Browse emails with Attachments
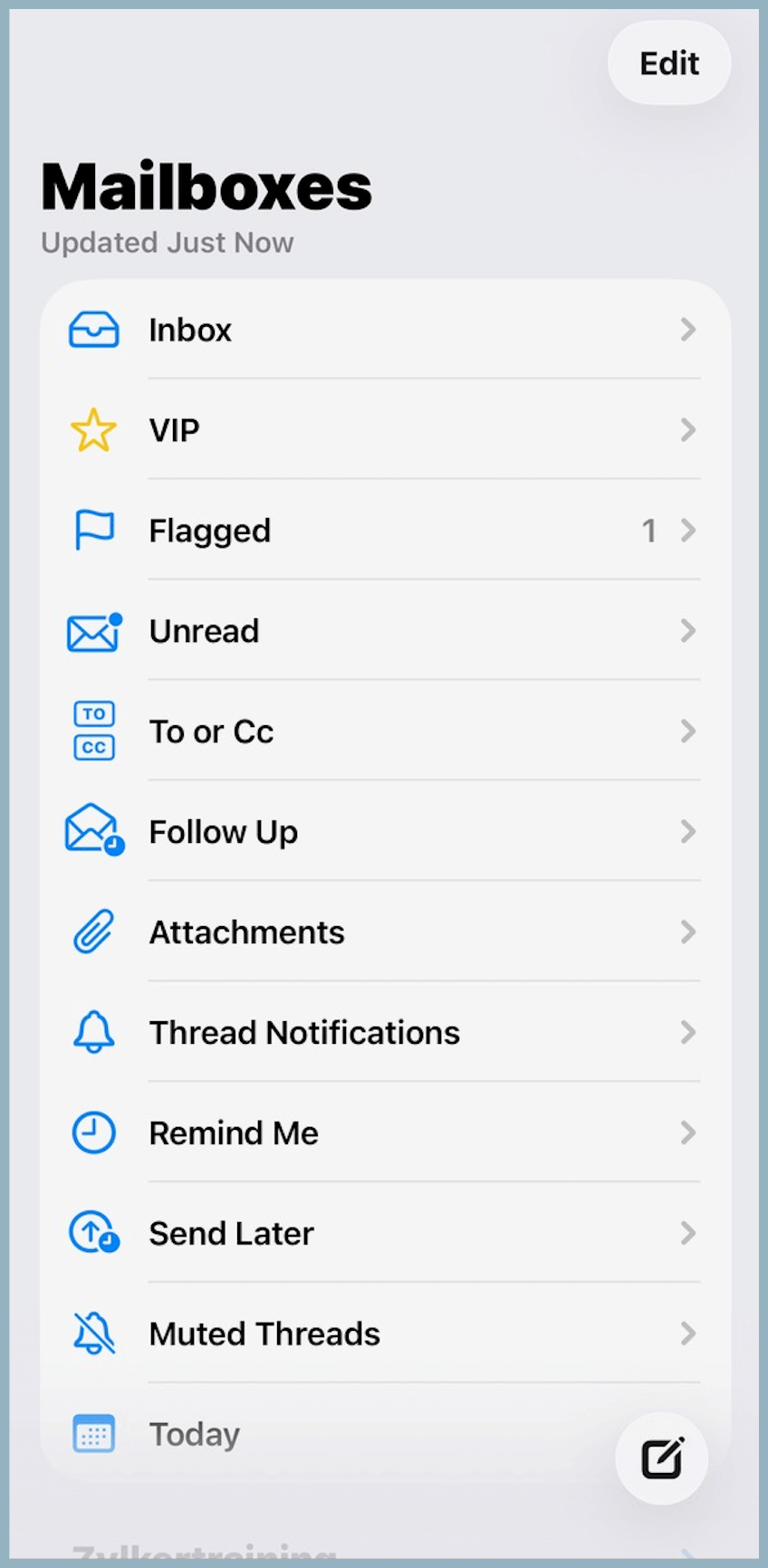The height and width of the screenshot is (1568, 768). (380, 932)
